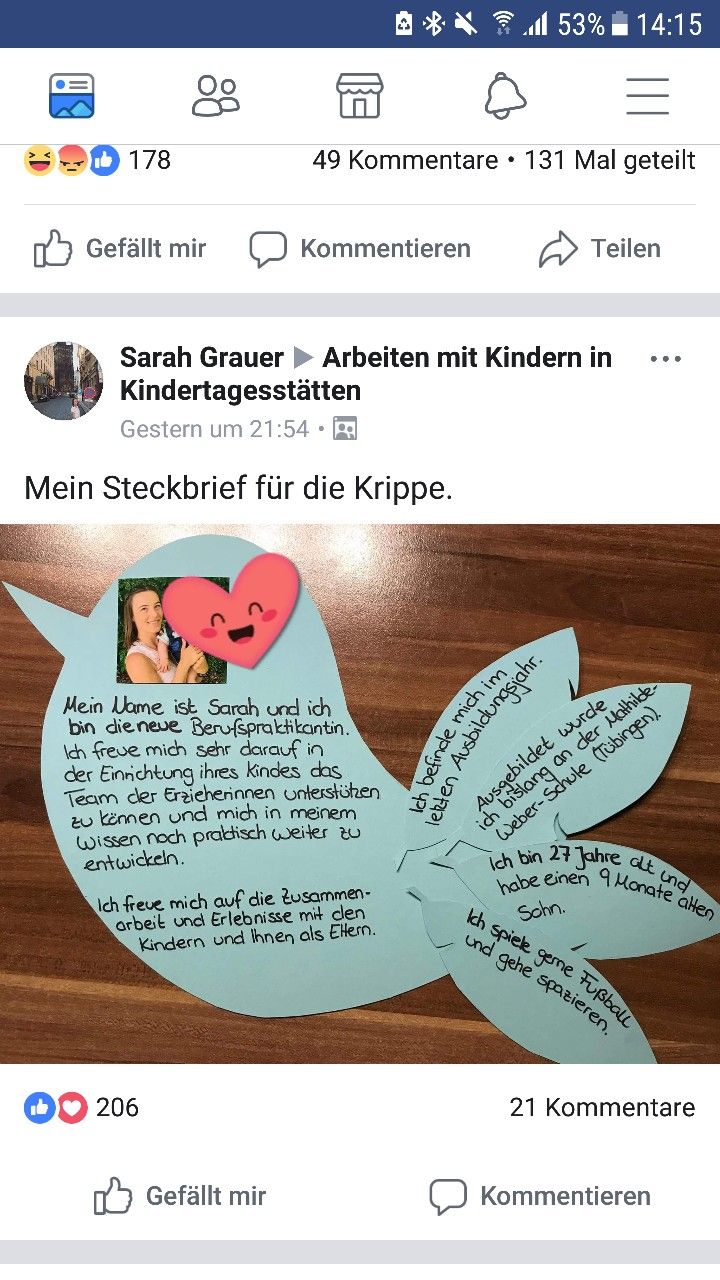Open the Steckbrief photo in full view
720x1280 pixels.
pos(360,793)
